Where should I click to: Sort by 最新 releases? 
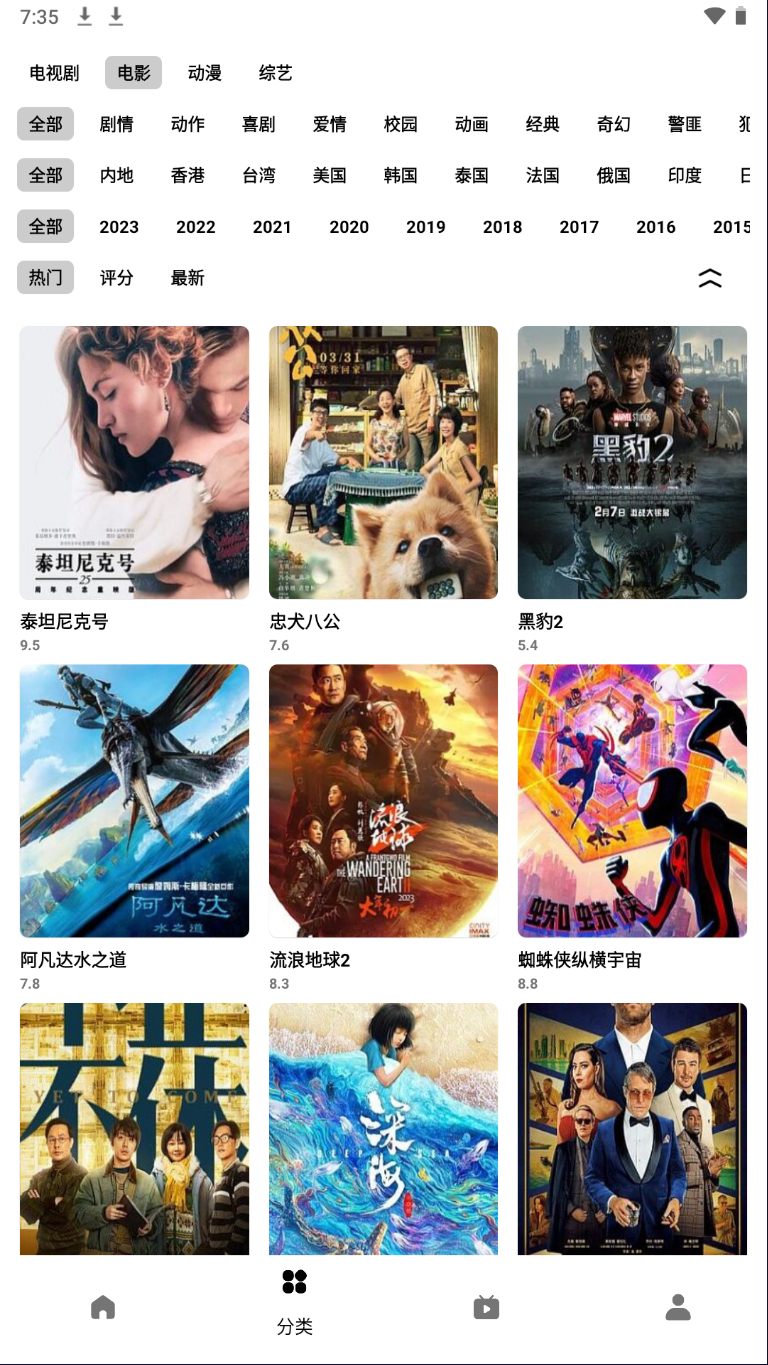188,278
